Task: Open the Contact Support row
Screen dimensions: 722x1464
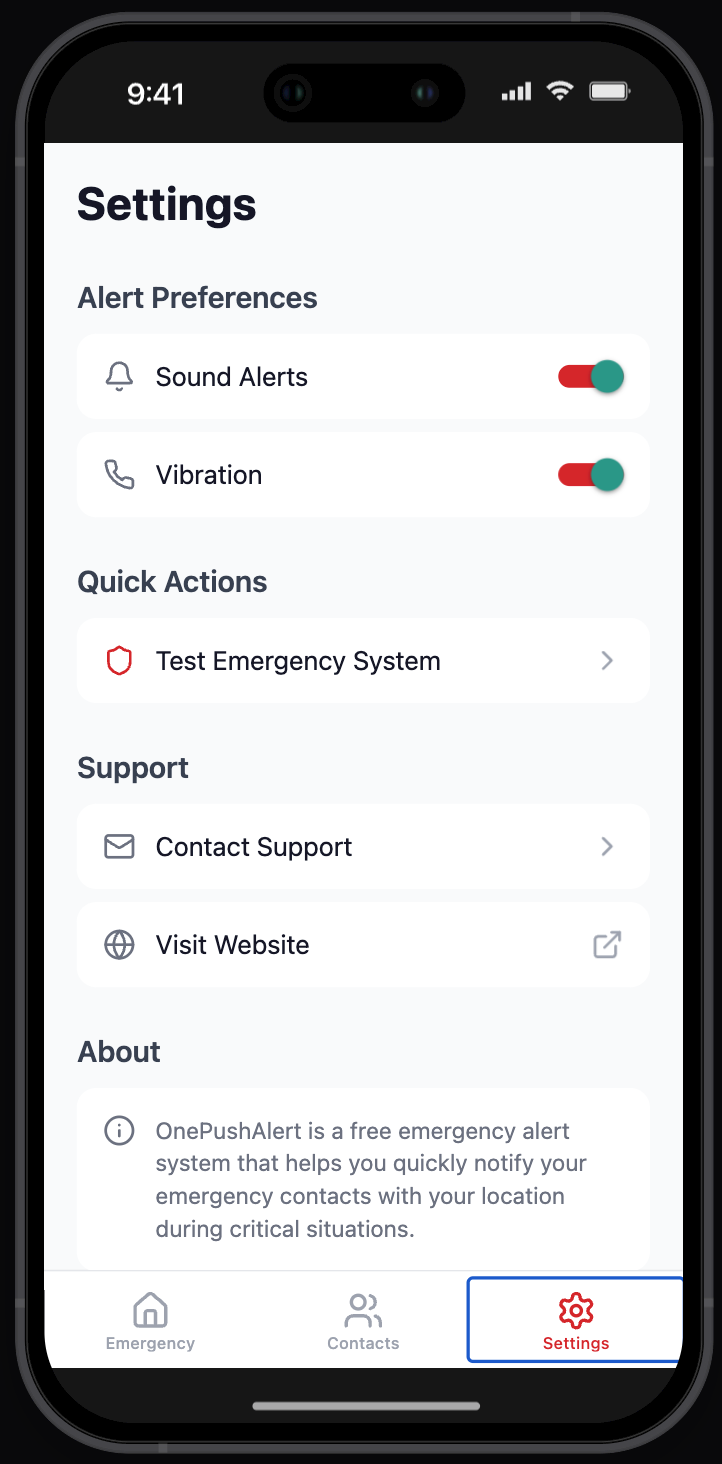Action: [x=363, y=847]
